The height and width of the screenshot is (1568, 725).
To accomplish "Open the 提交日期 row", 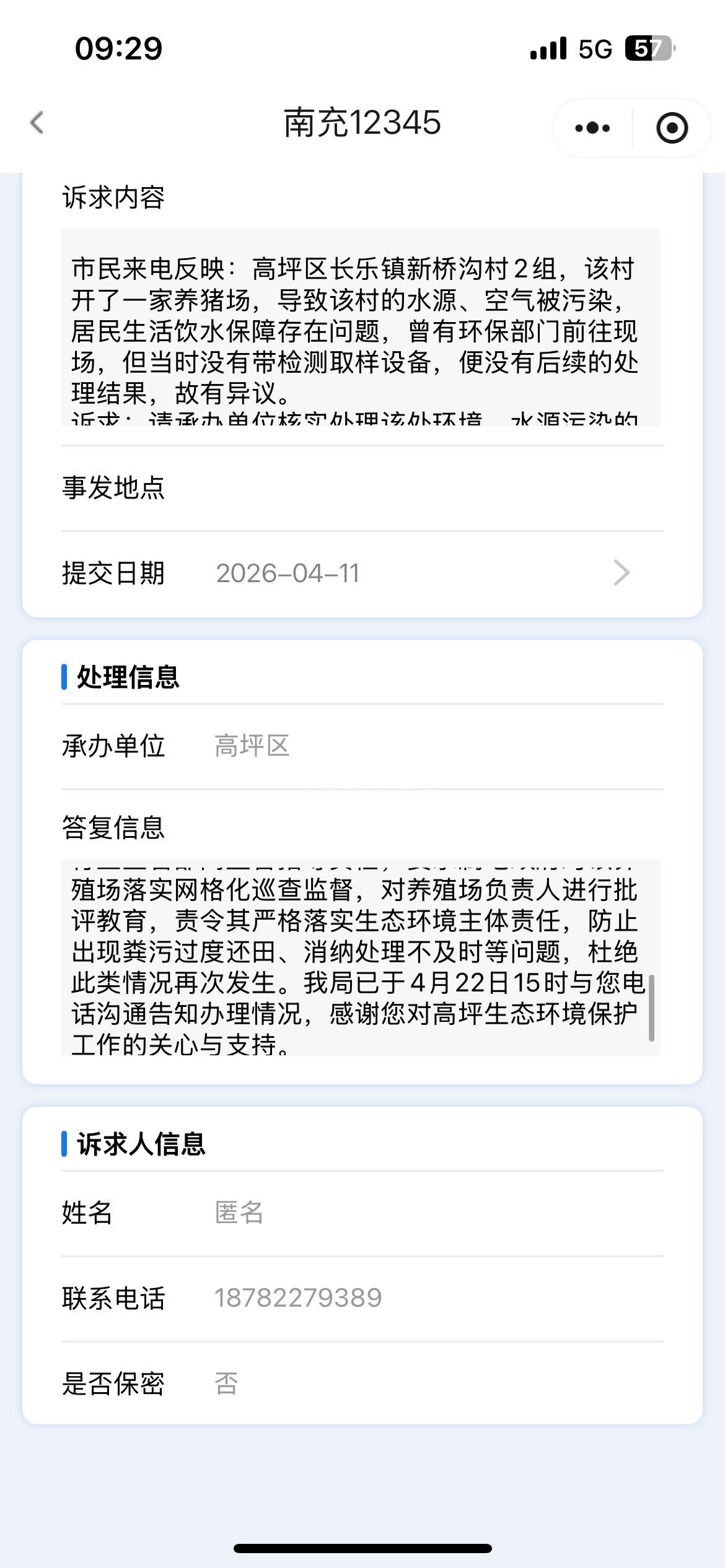I will pyautogui.click(x=362, y=573).
